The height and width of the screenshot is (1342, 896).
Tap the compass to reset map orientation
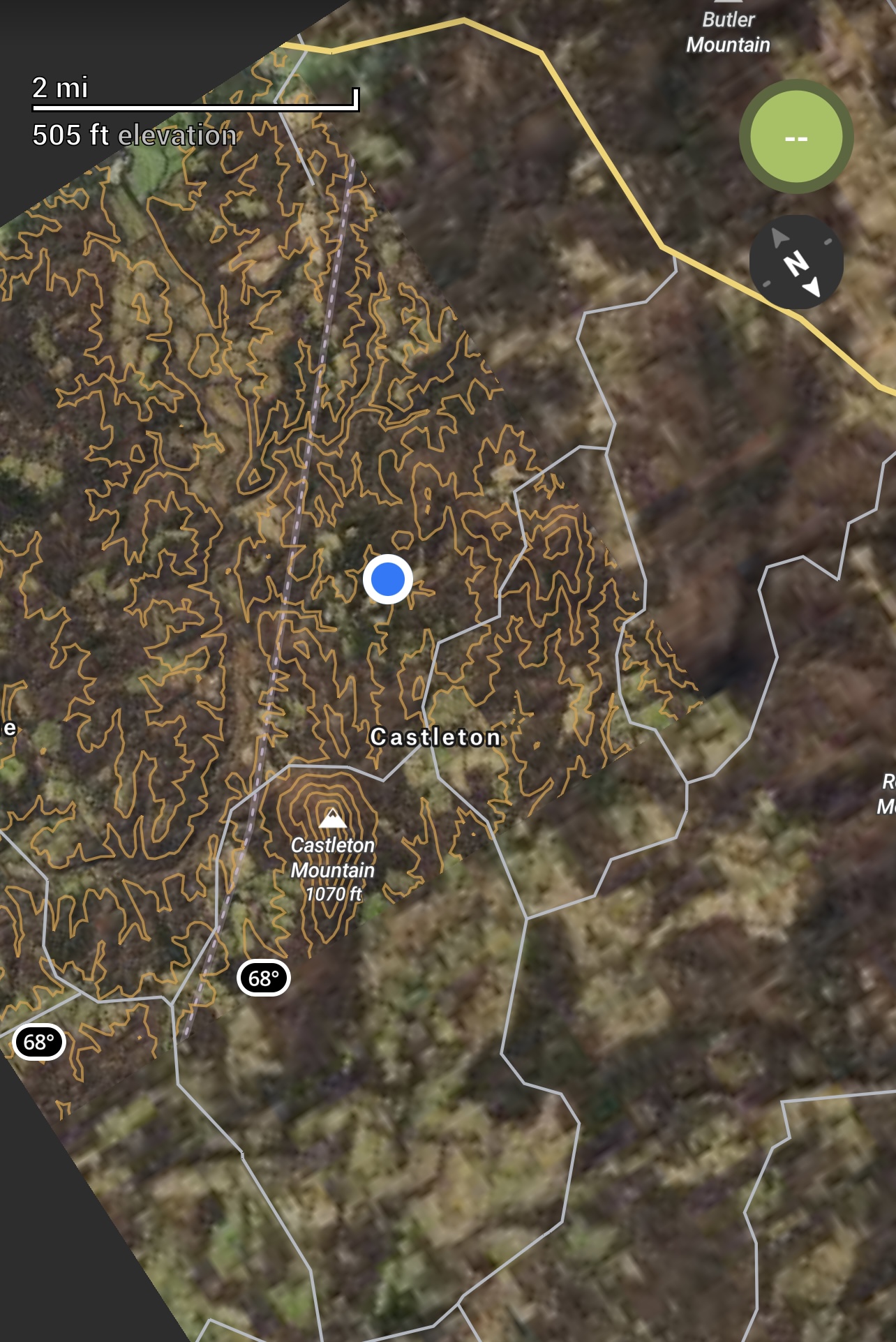(796, 262)
